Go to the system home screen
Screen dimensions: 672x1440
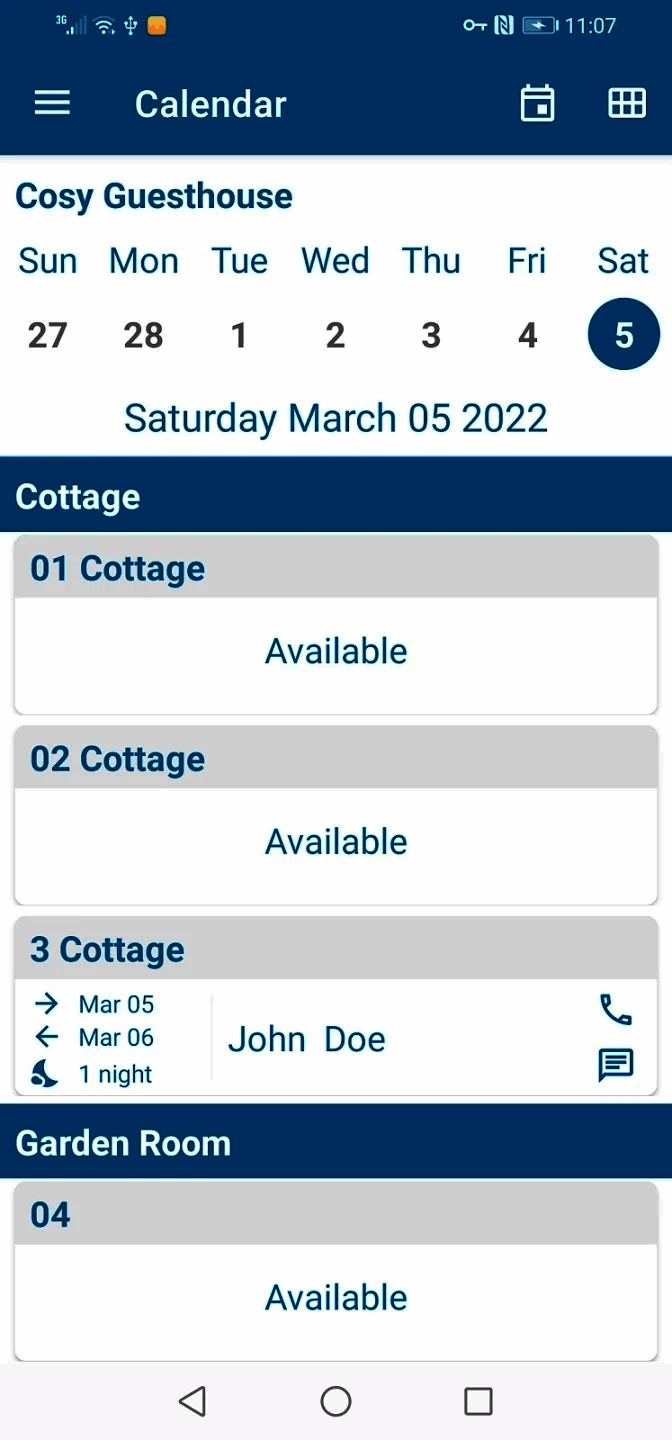[336, 1401]
